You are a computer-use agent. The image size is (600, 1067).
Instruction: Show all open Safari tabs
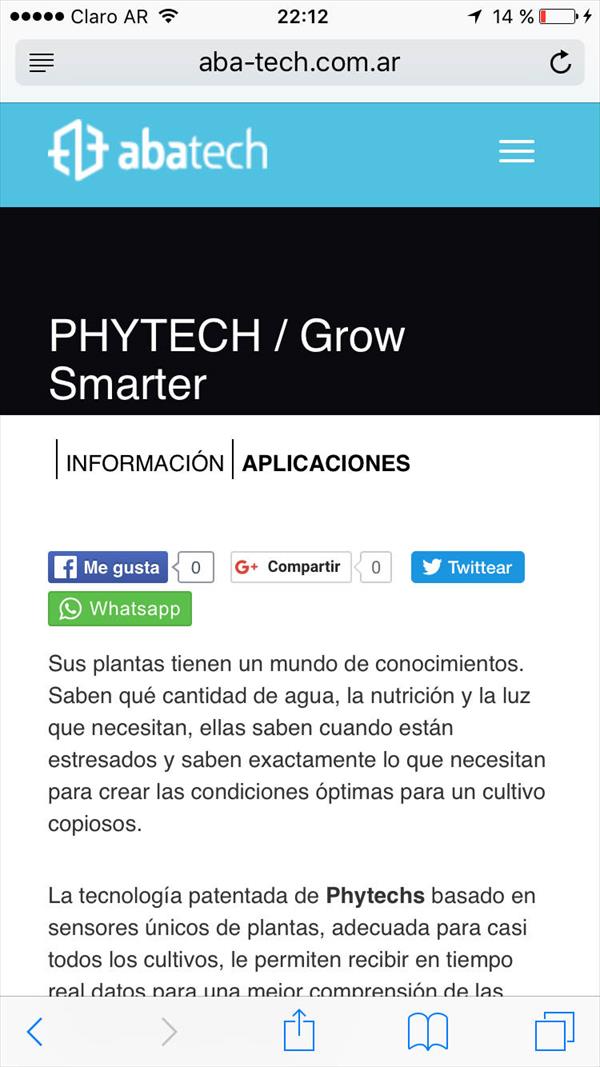tap(555, 1032)
